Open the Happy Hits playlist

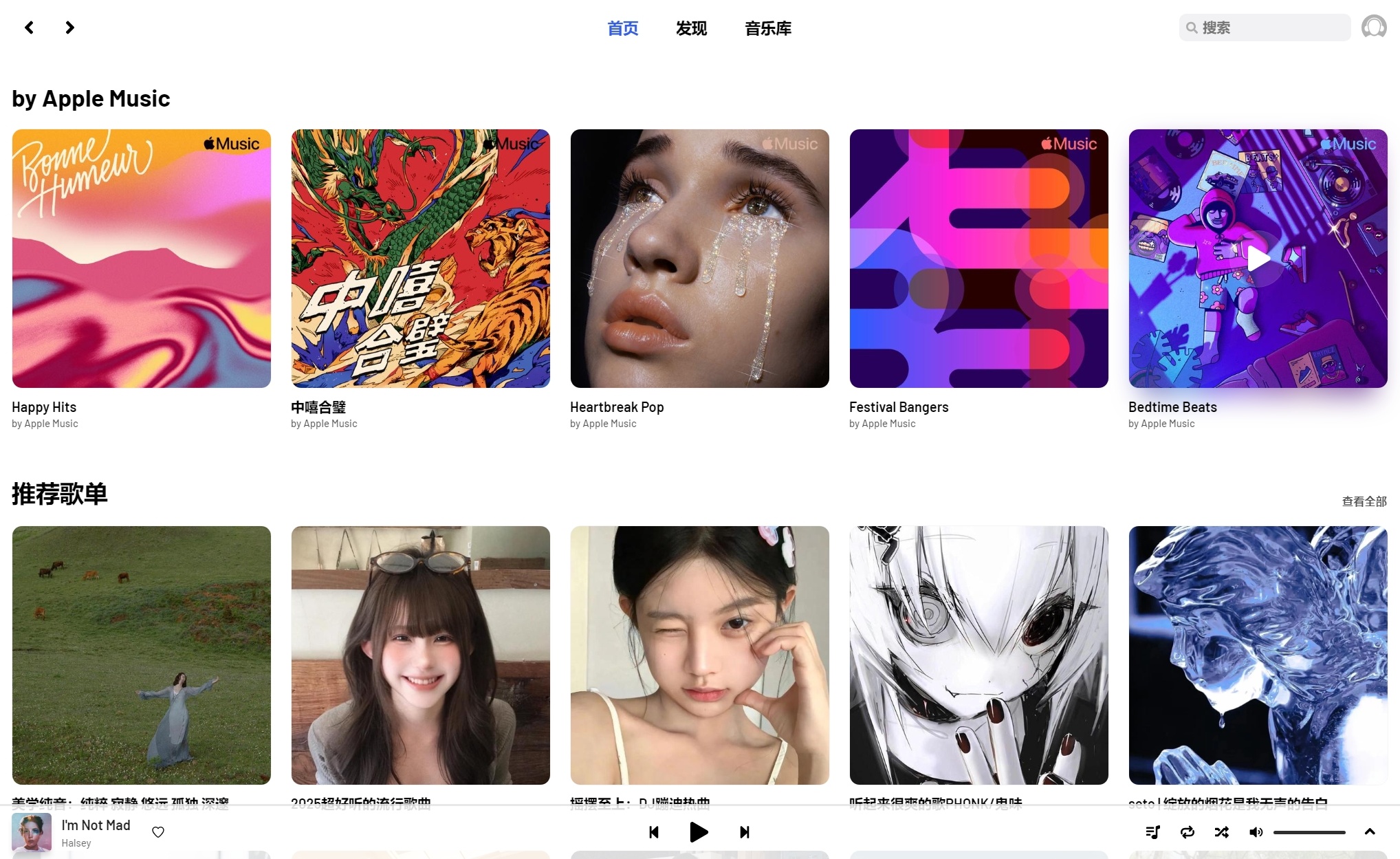click(x=142, y=259)
